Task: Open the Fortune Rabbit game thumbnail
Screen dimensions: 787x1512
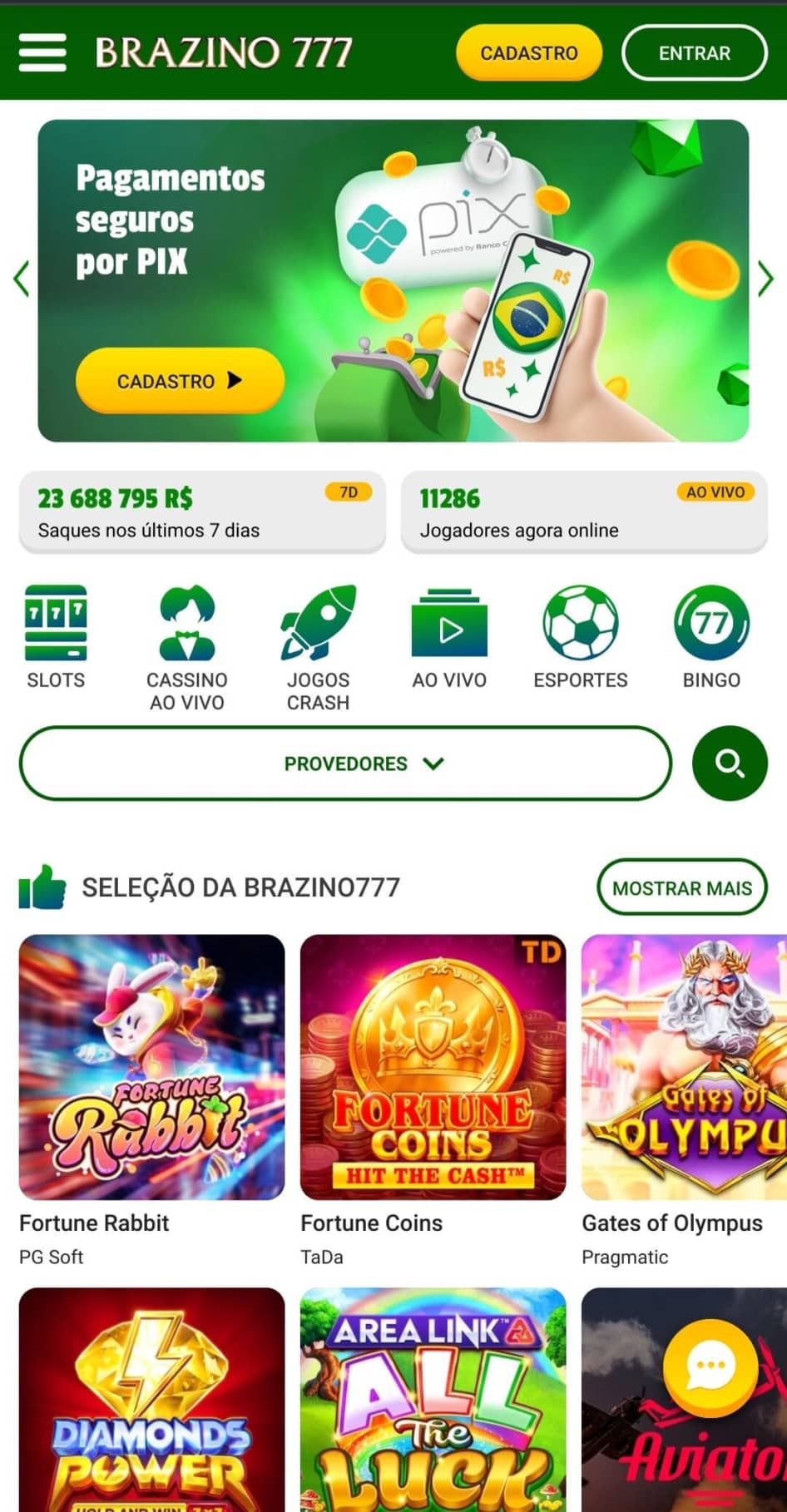Action: point(151,1065)
